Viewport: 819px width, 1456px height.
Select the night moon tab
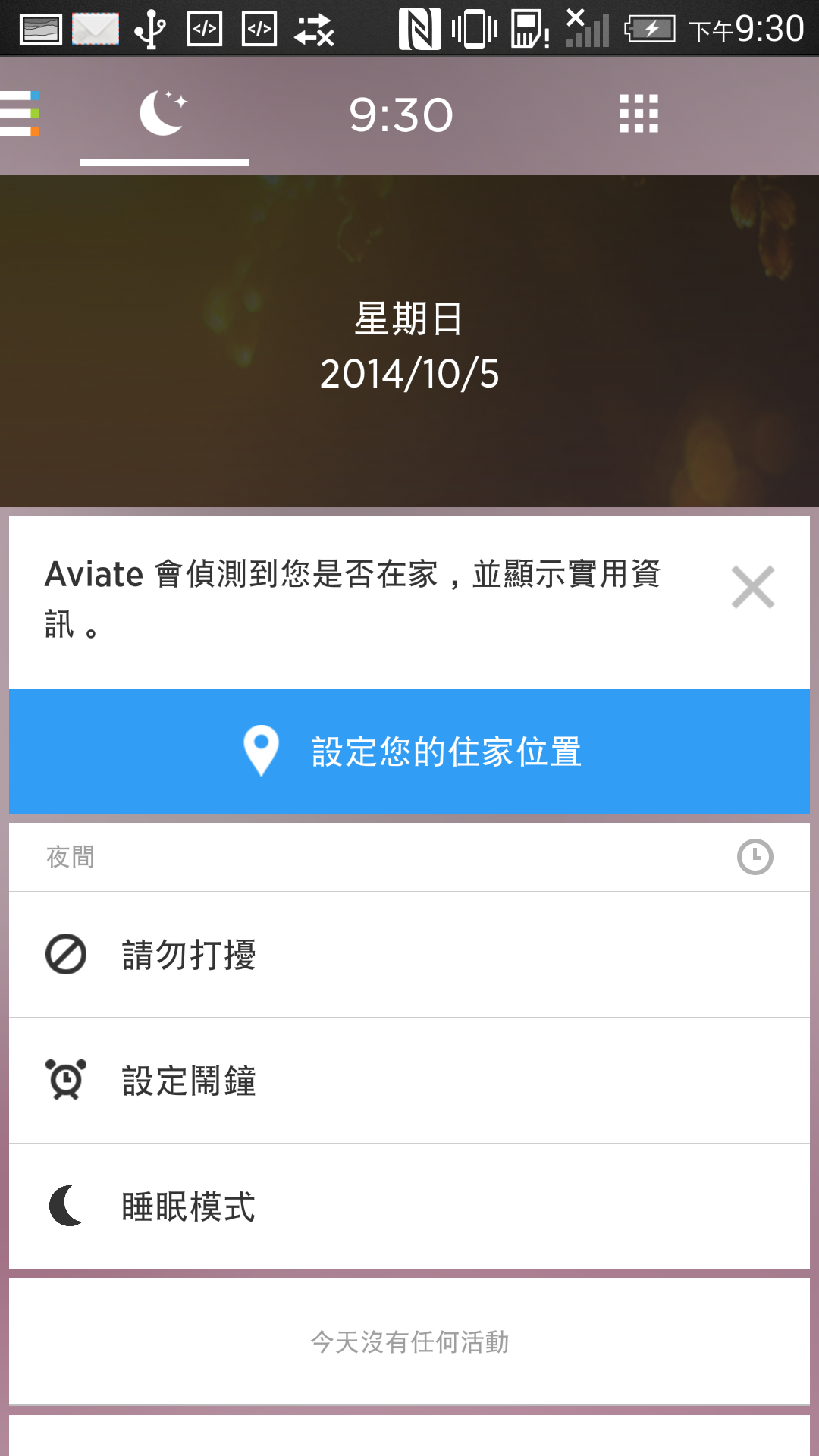(164, 113)
